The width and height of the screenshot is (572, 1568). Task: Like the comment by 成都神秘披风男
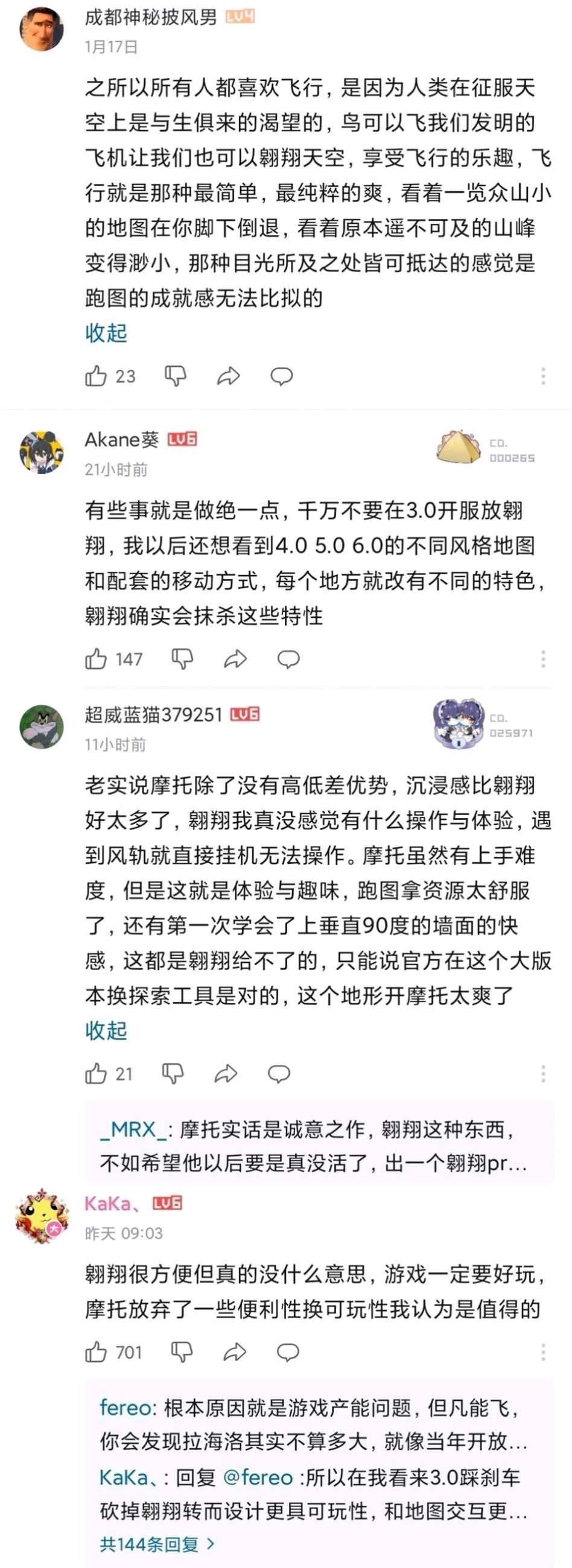point(96,376)
